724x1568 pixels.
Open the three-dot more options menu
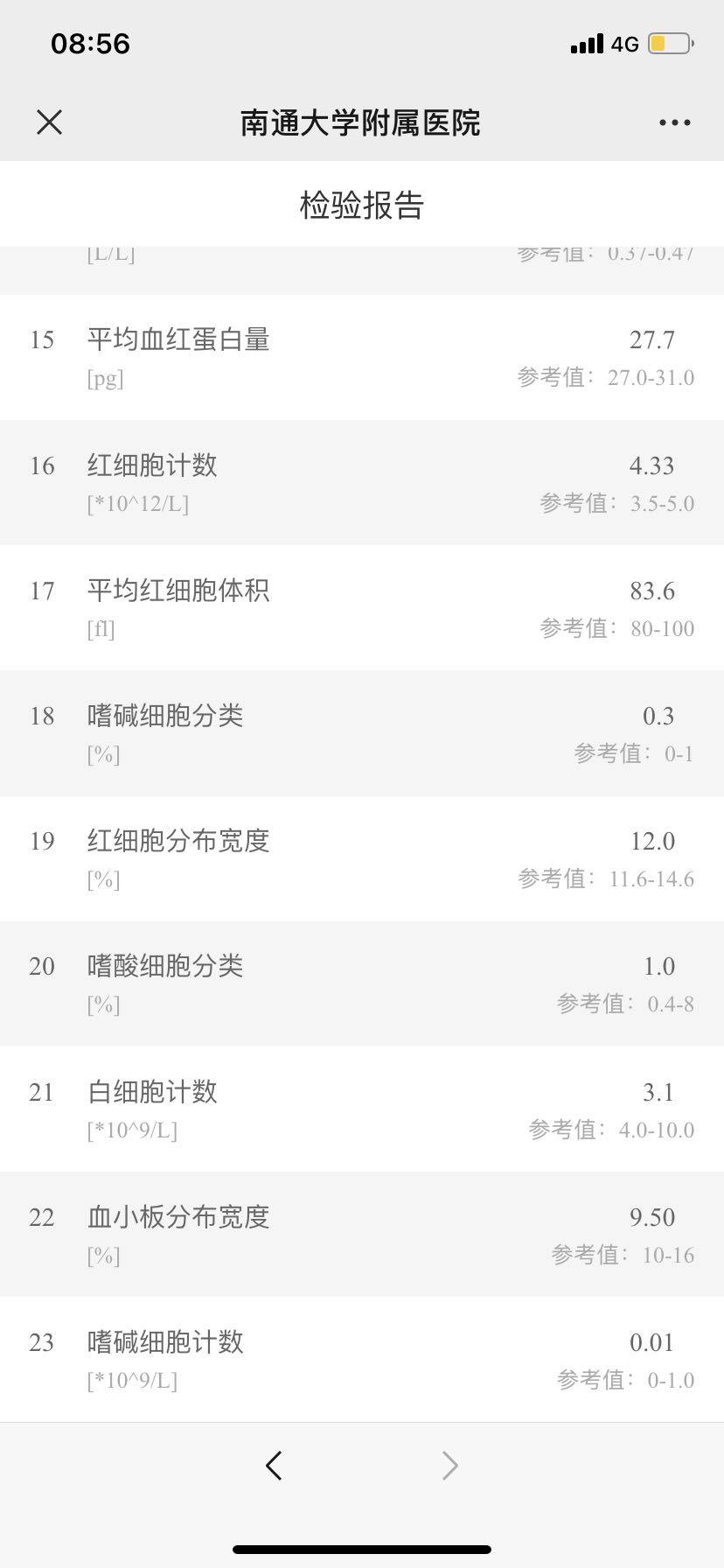coord(674,122)
